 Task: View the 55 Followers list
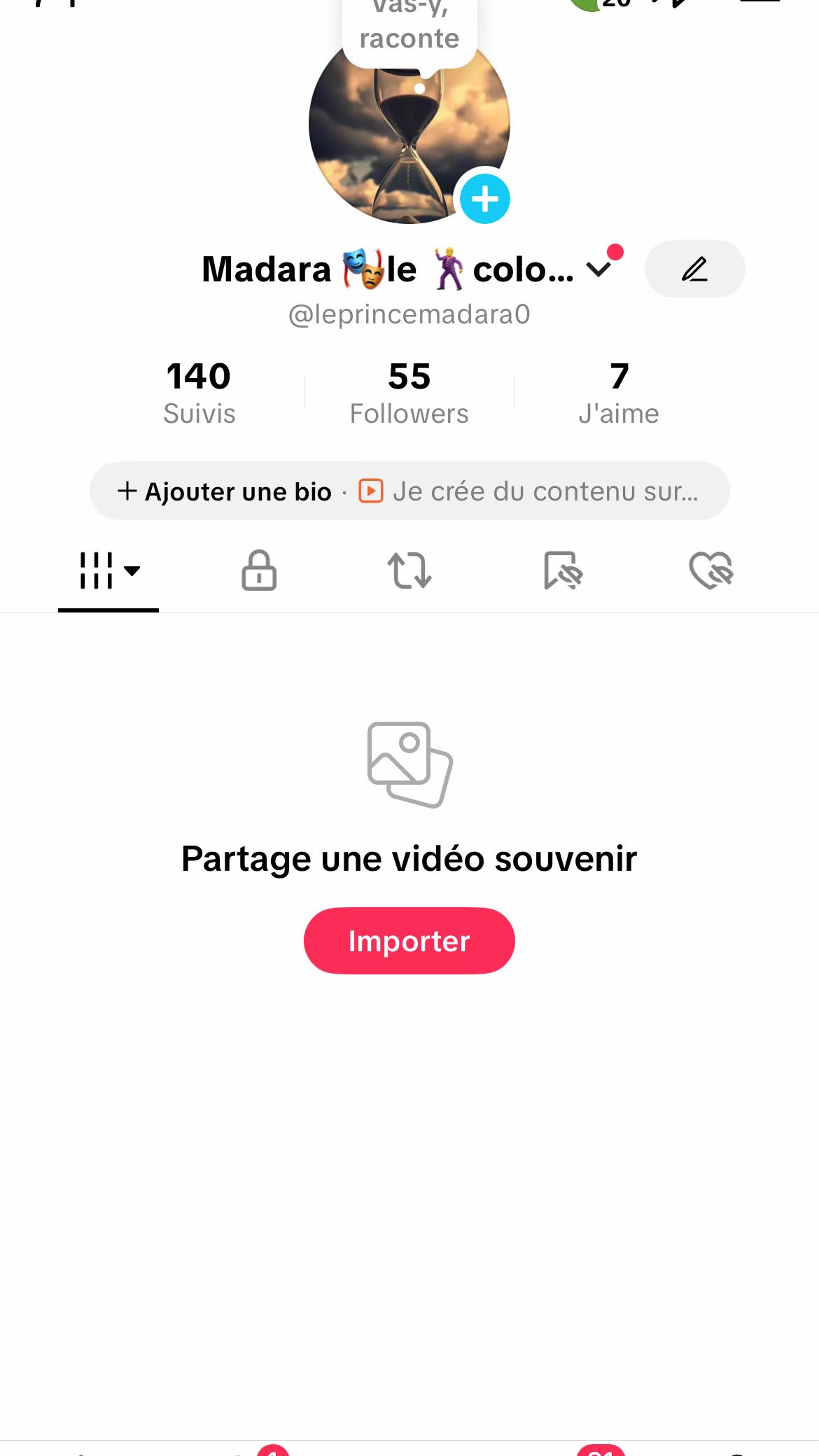tap(409, 392)
